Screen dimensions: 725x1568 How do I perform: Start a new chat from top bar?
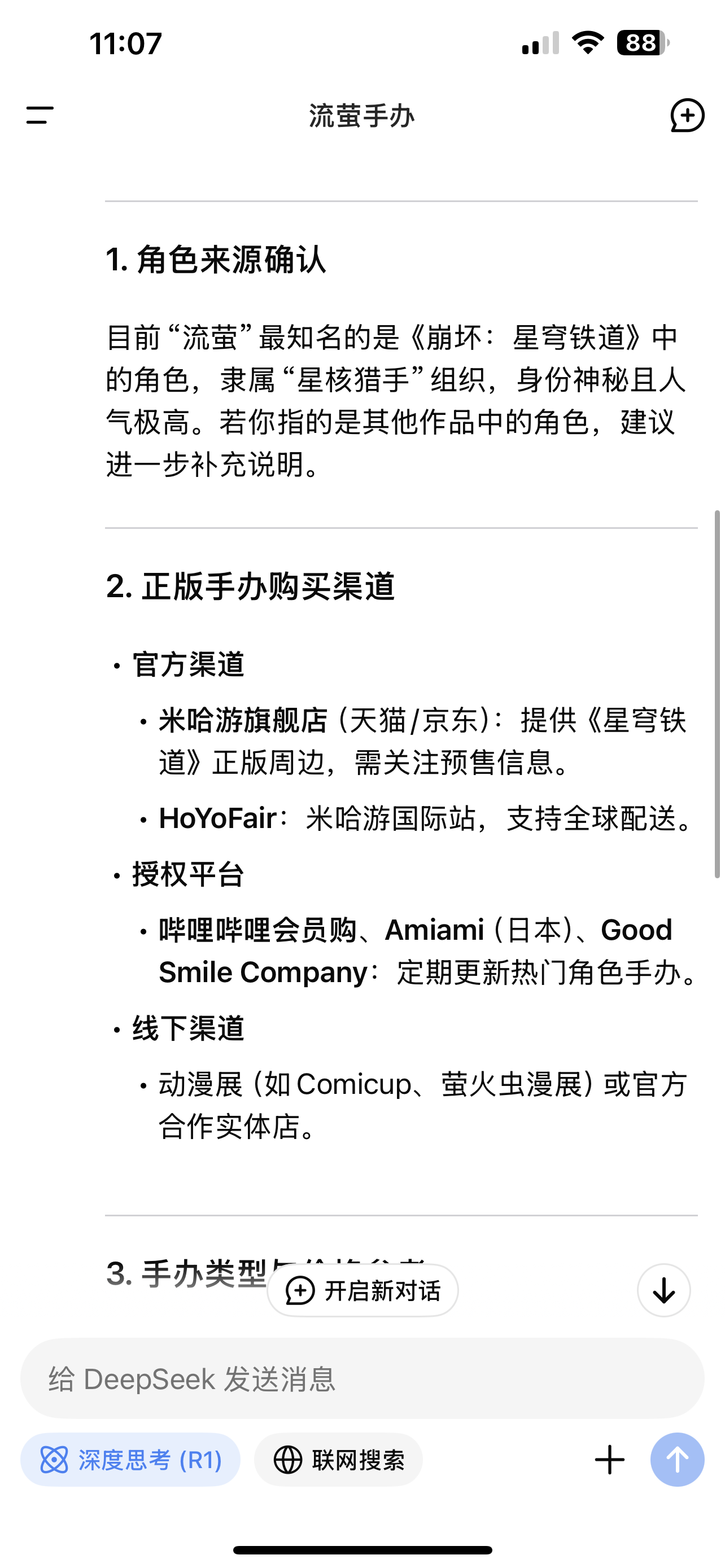coord(687,115)
